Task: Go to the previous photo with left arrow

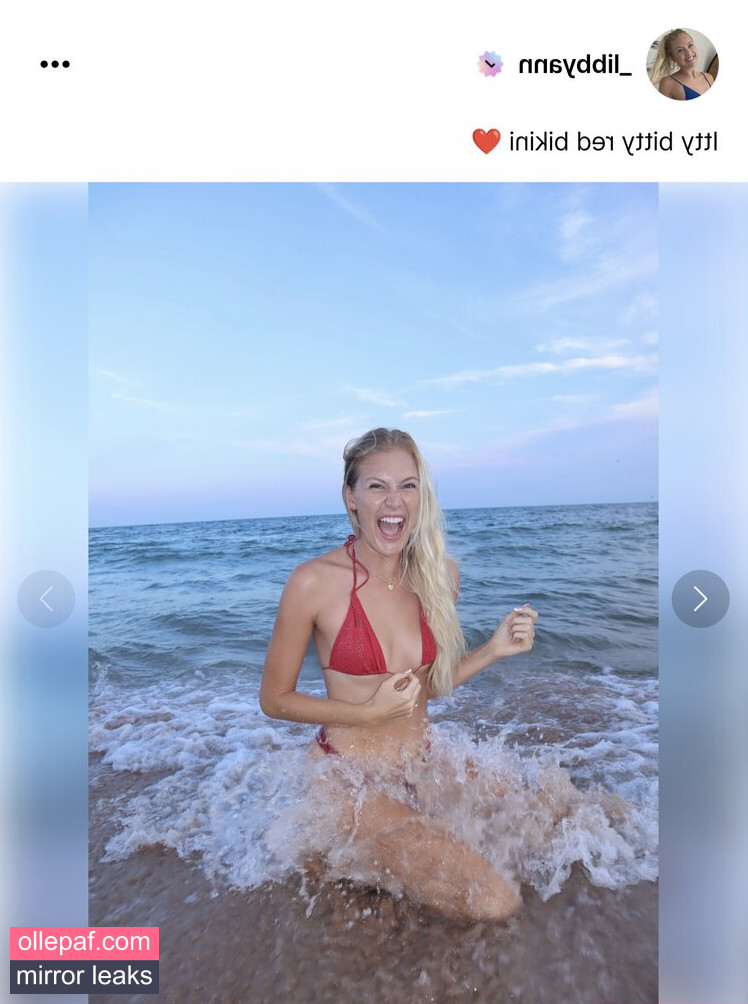Action: pos(46,599)
